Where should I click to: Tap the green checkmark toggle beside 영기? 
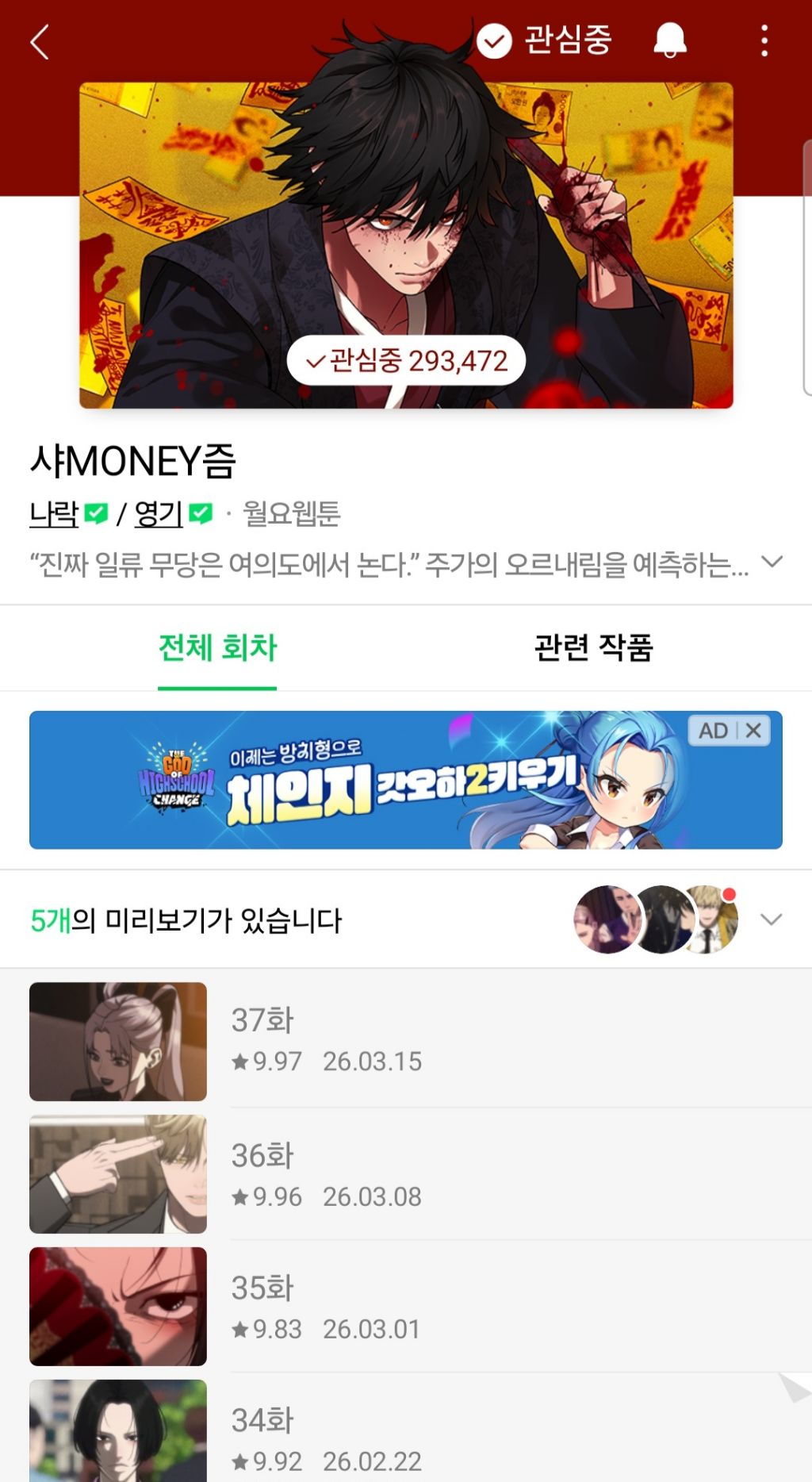(198, 513)
